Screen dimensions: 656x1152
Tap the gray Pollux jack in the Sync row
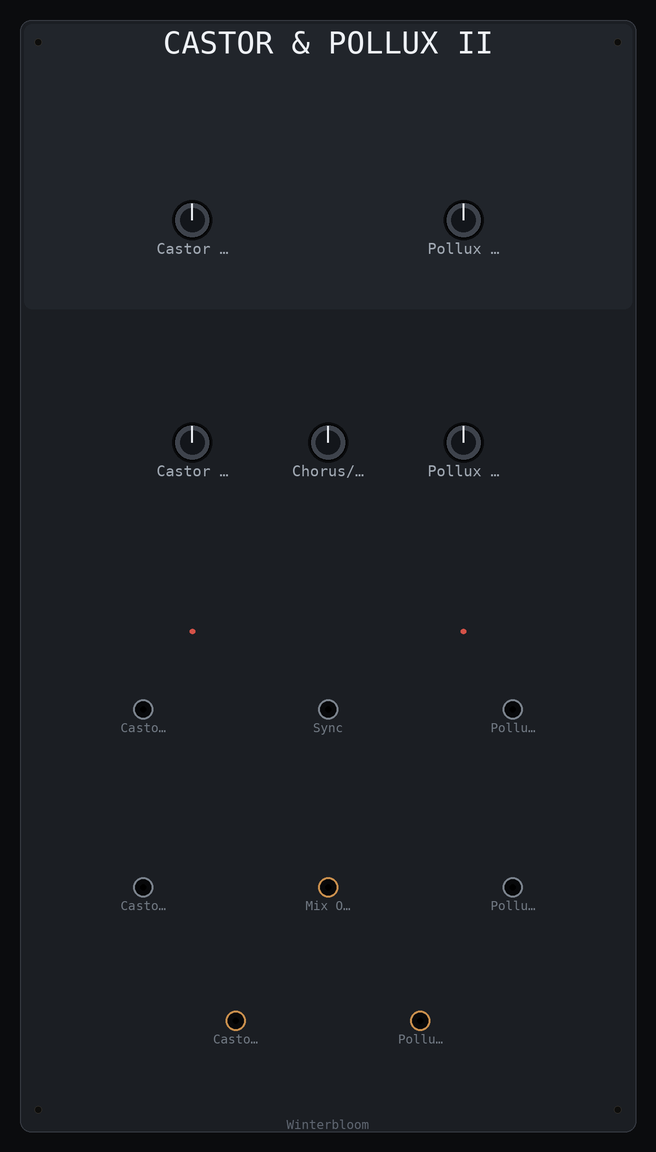pyautogui.click(x=513, y=709)
